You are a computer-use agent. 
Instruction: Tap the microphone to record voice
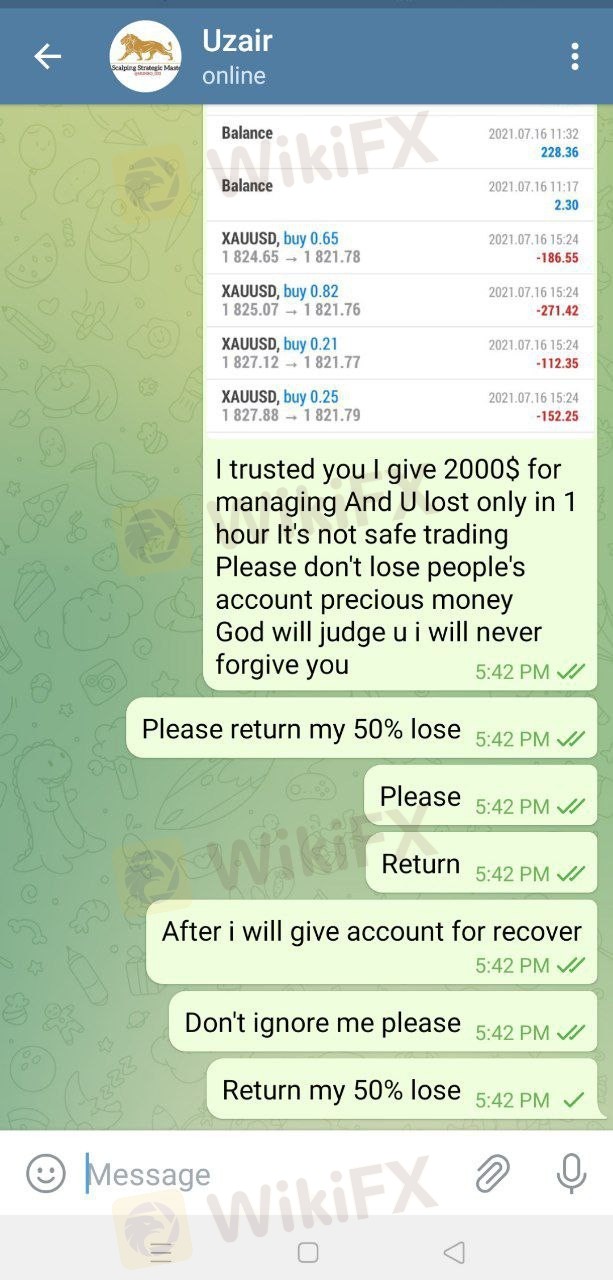coord(571,1173)
